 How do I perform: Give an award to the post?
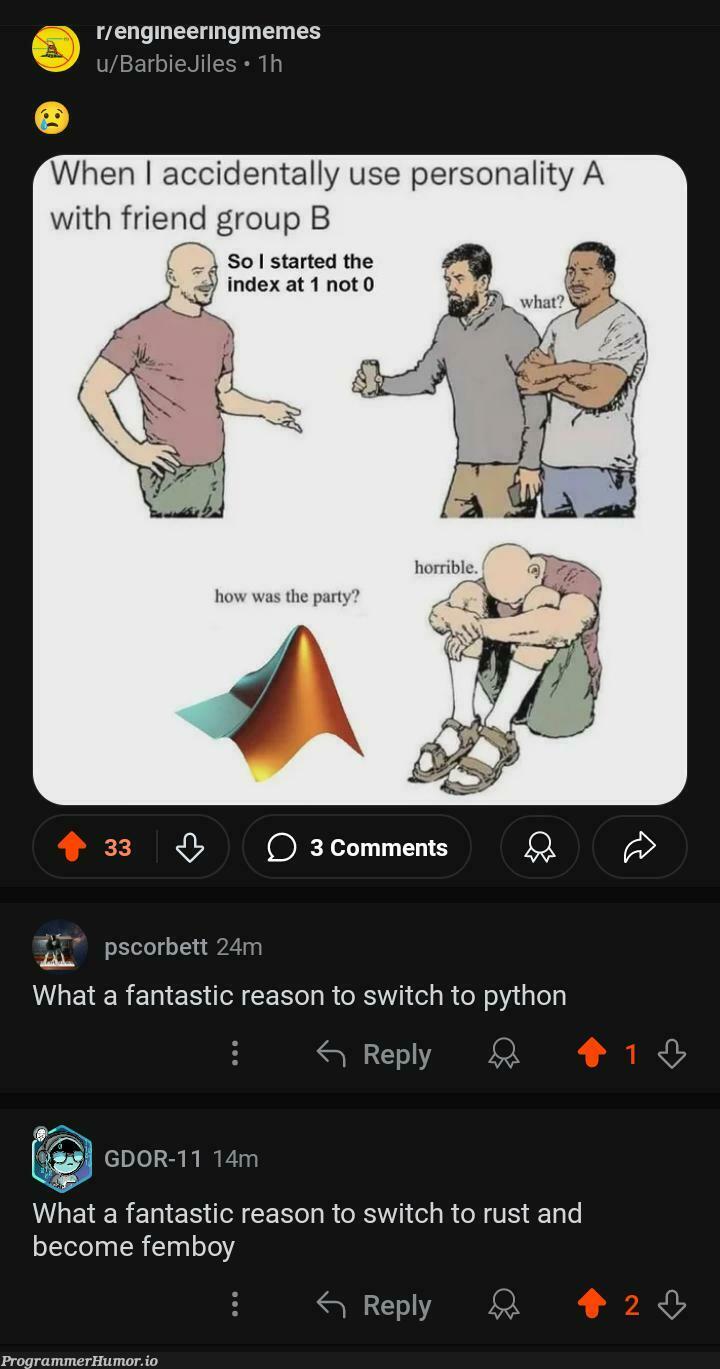coord(539,847)
